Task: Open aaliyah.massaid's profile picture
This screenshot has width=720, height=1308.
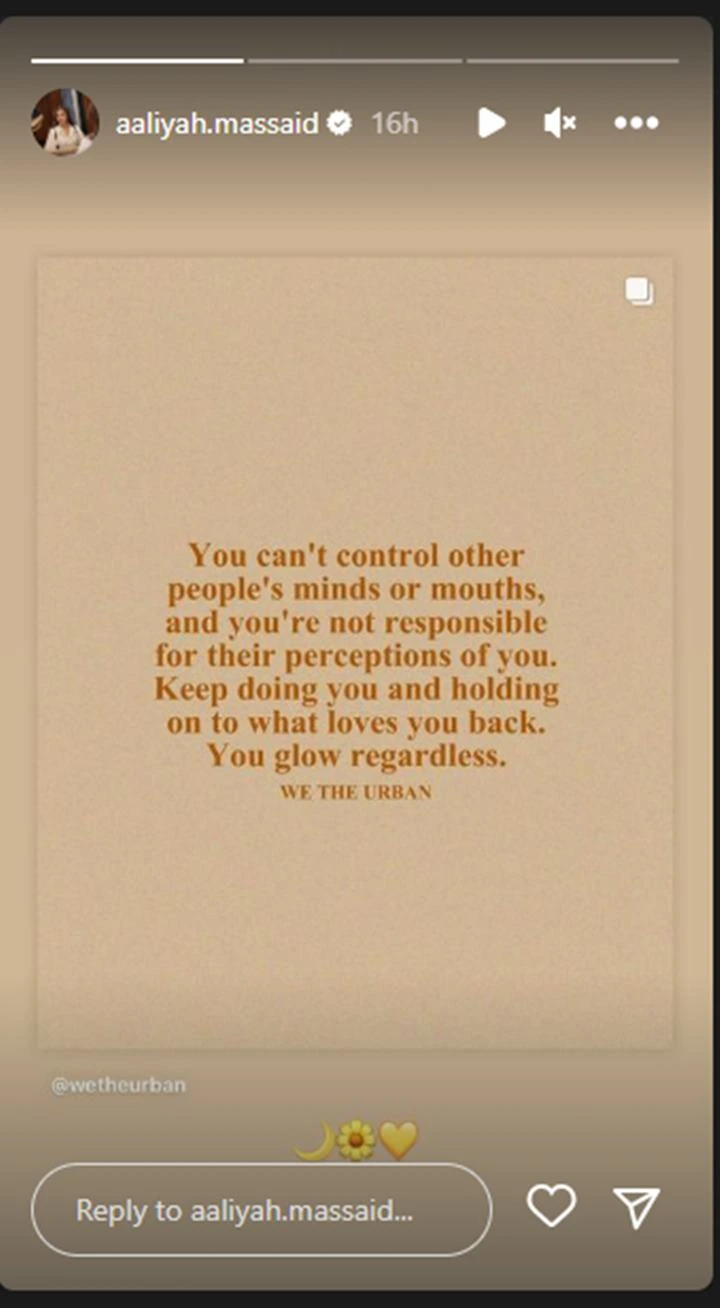Action: click(65, 123)
